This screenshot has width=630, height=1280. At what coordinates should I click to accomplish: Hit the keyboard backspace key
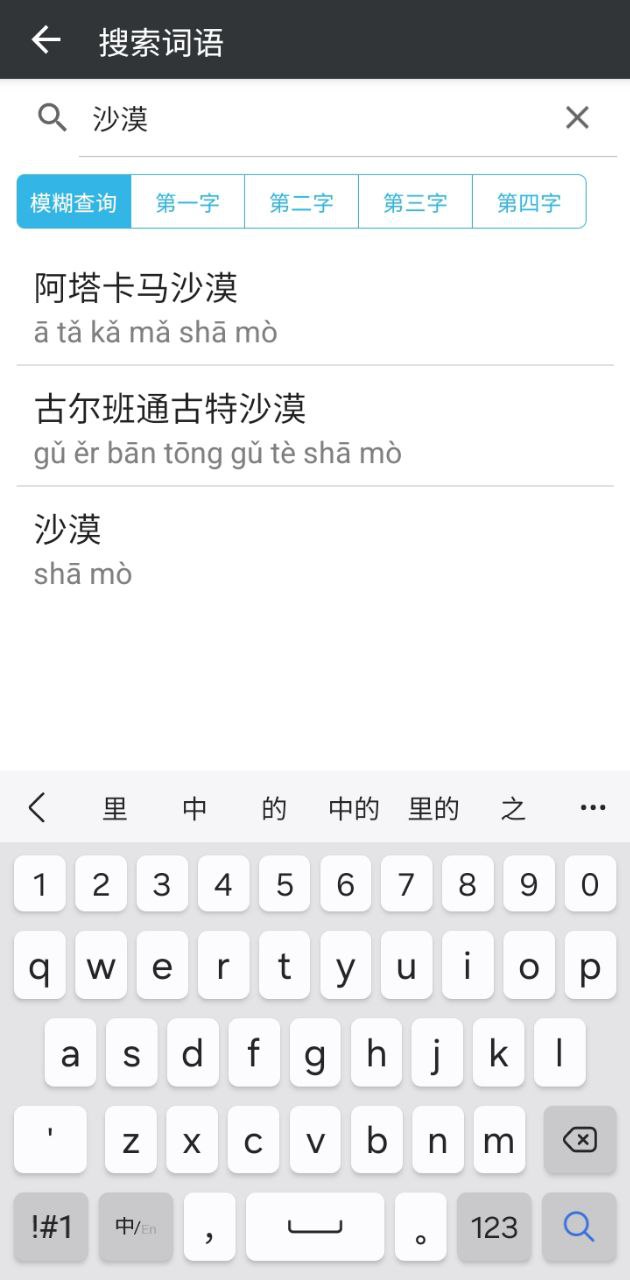(x=580, y=1139)
